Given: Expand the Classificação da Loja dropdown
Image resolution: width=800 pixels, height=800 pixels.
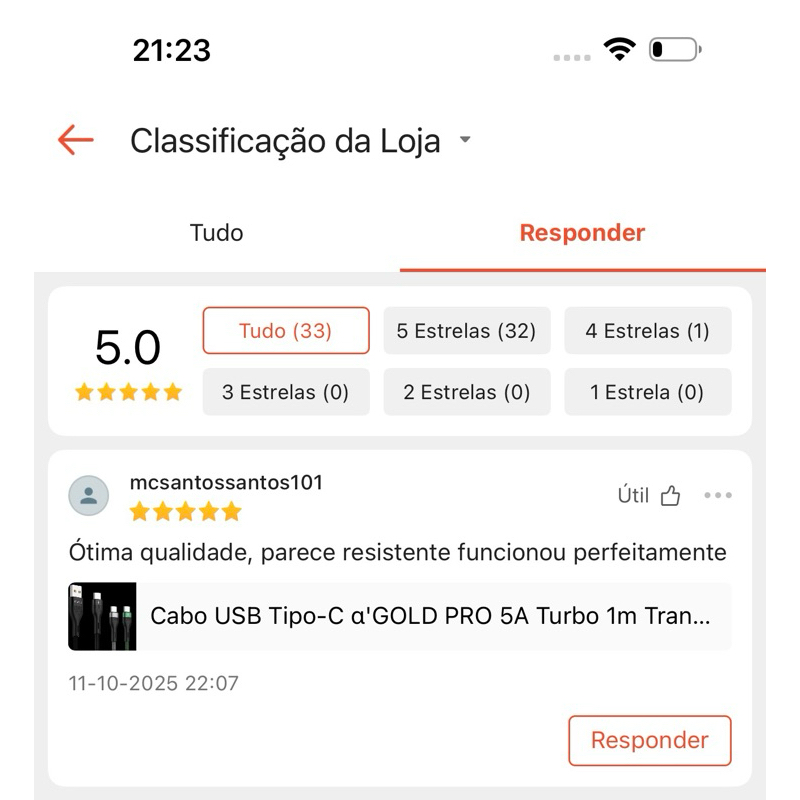Looking at the screenshot, I should coord(464,141).
